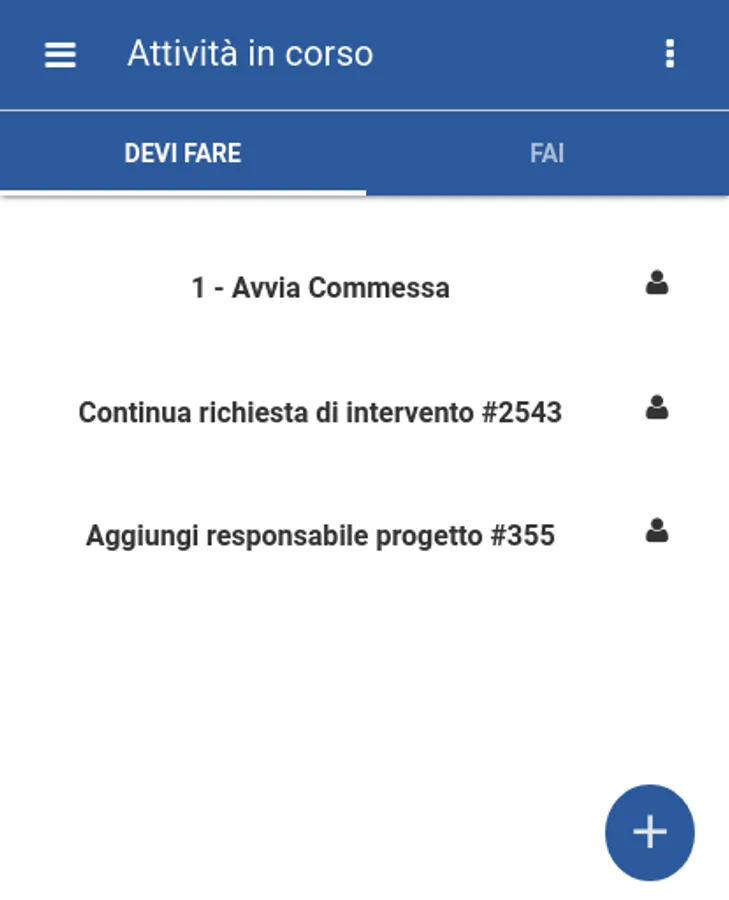Open the three-dot overflow menu
Viewport: 729px width, 900px height.
(669, 54)
